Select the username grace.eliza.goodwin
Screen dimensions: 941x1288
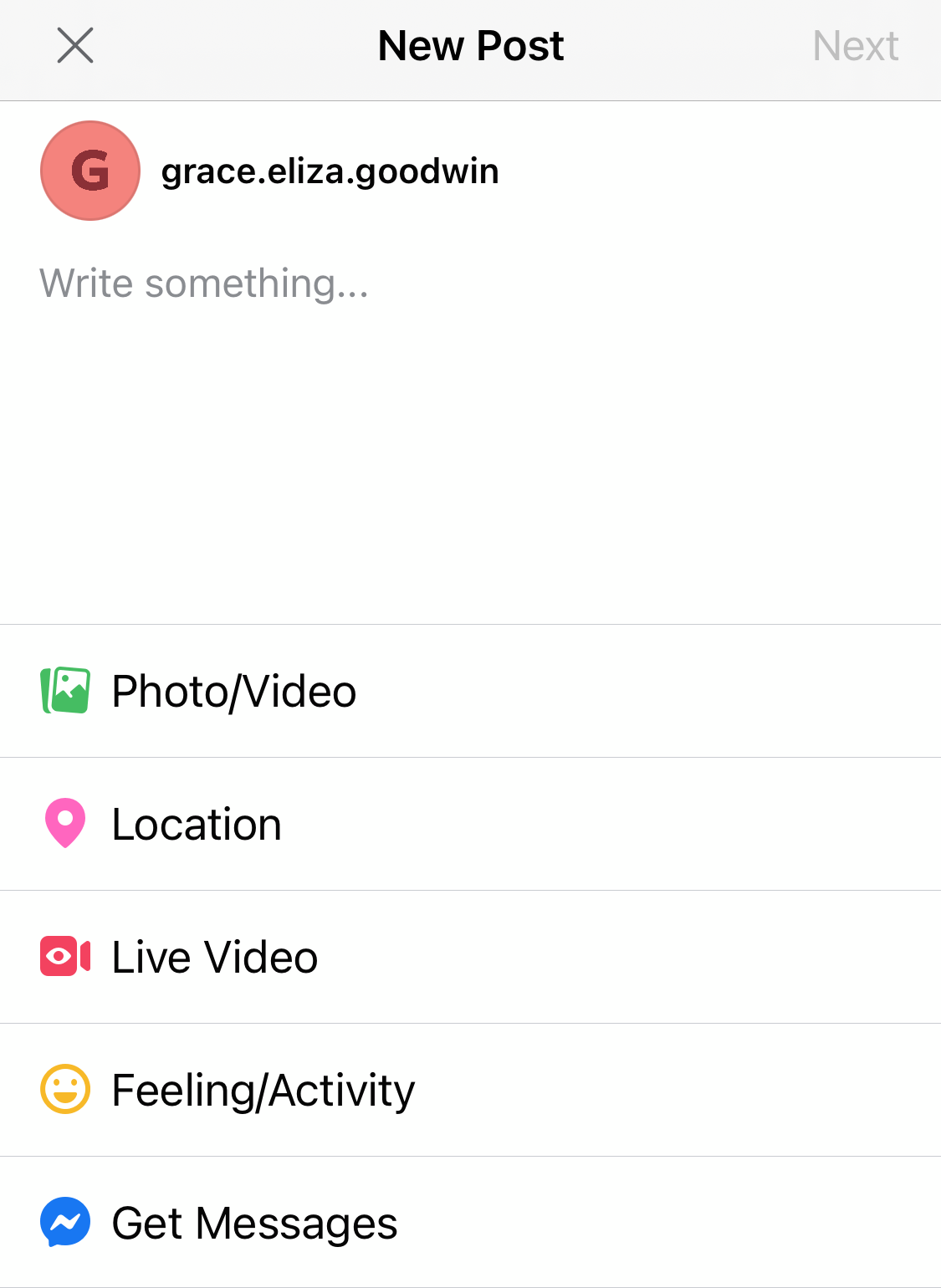[330, 170]
